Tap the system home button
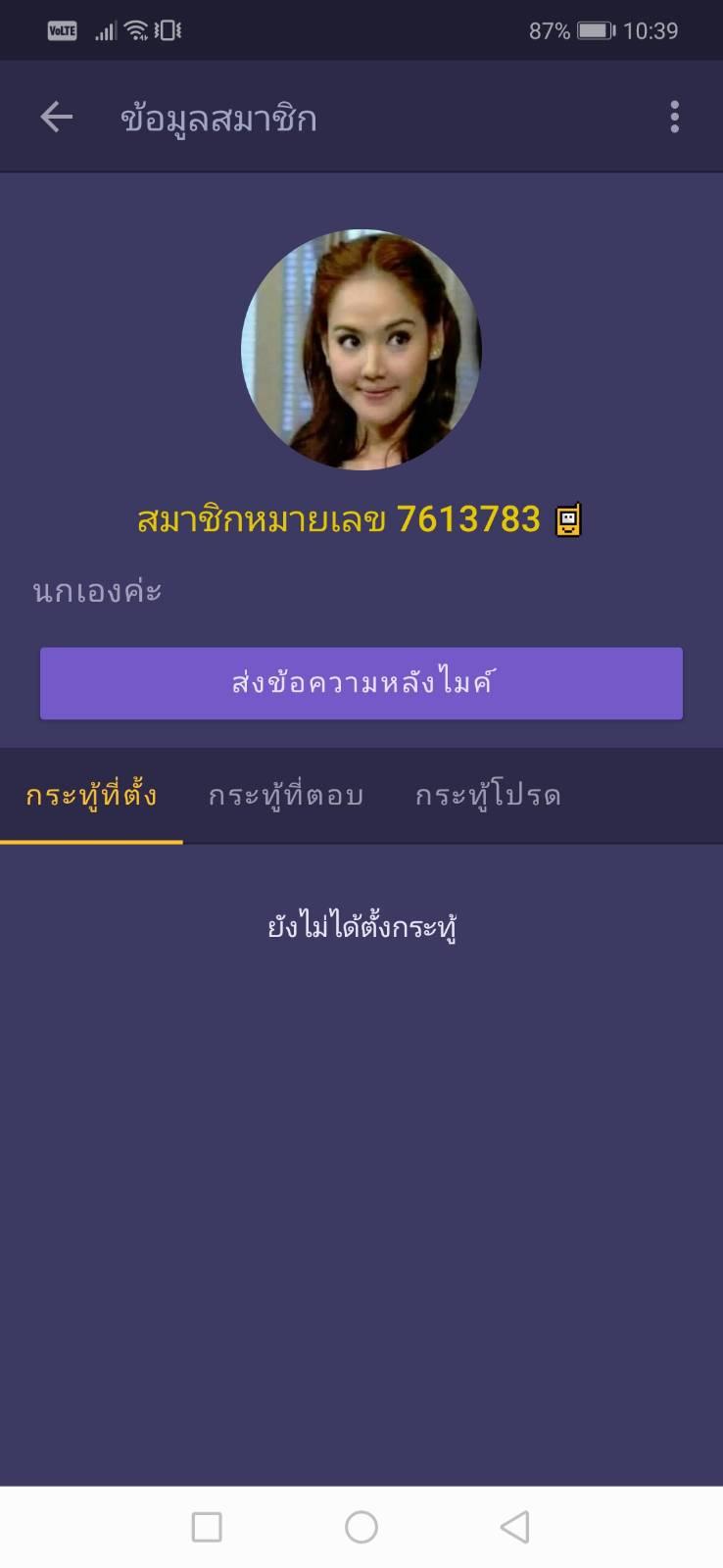This screenshot has width=723, height=1568. coord(361,1527)
